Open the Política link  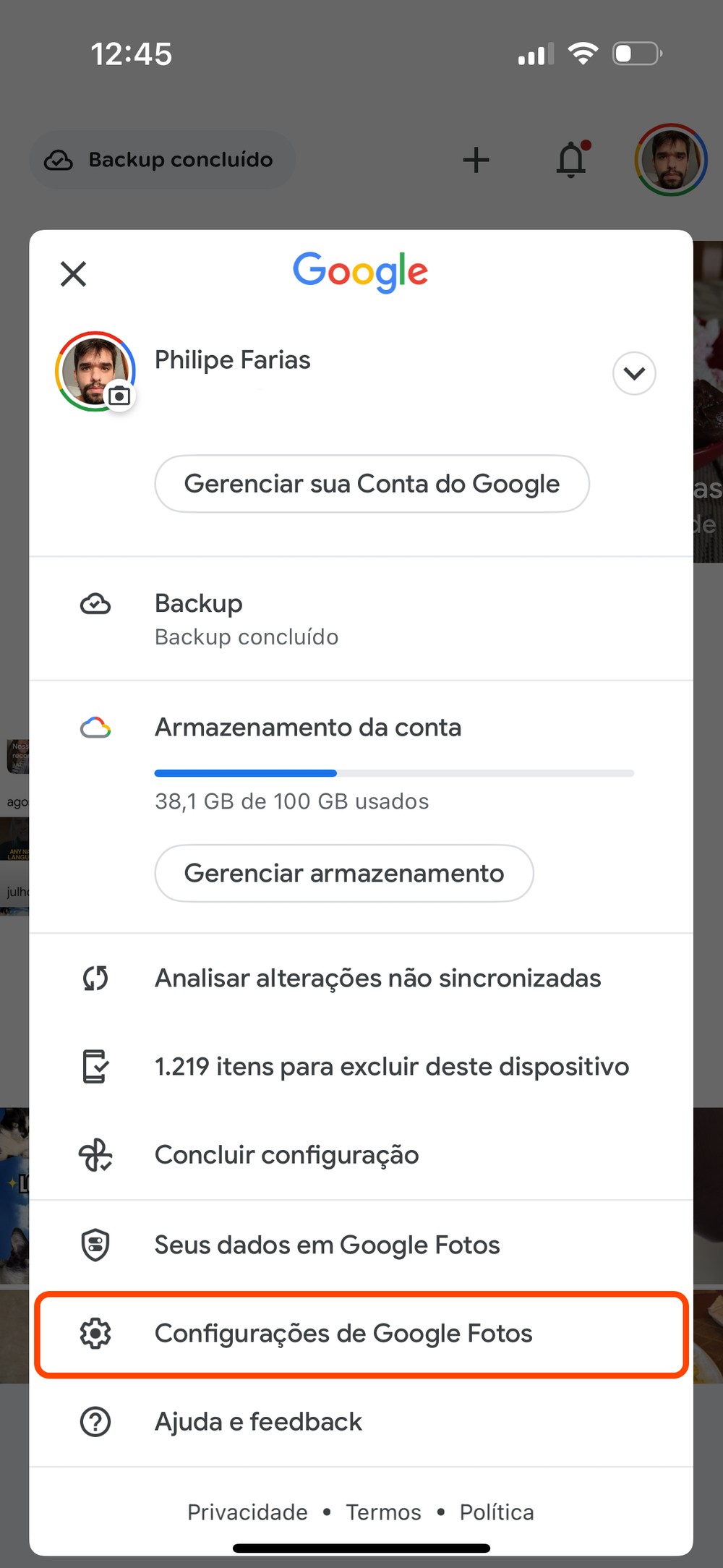497,1512
